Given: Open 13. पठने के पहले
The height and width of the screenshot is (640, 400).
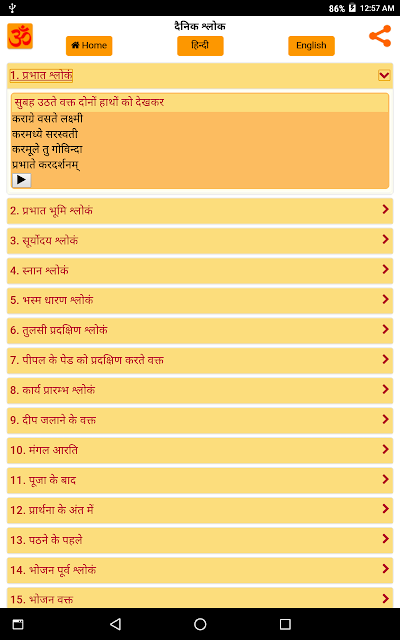Looking at the screenshot, I should 200,540.
